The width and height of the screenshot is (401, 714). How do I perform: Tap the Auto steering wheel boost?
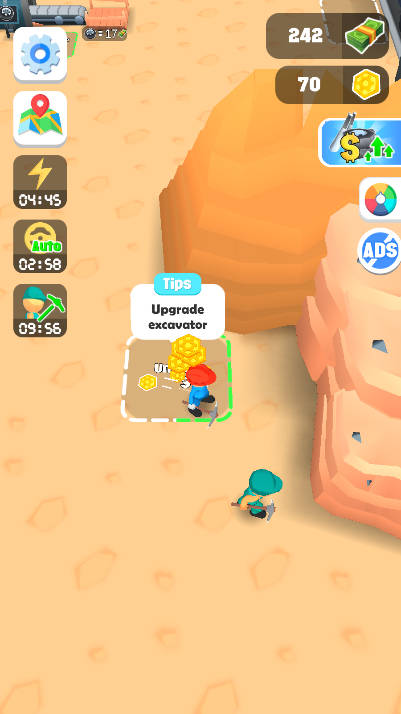pos(40,246)
